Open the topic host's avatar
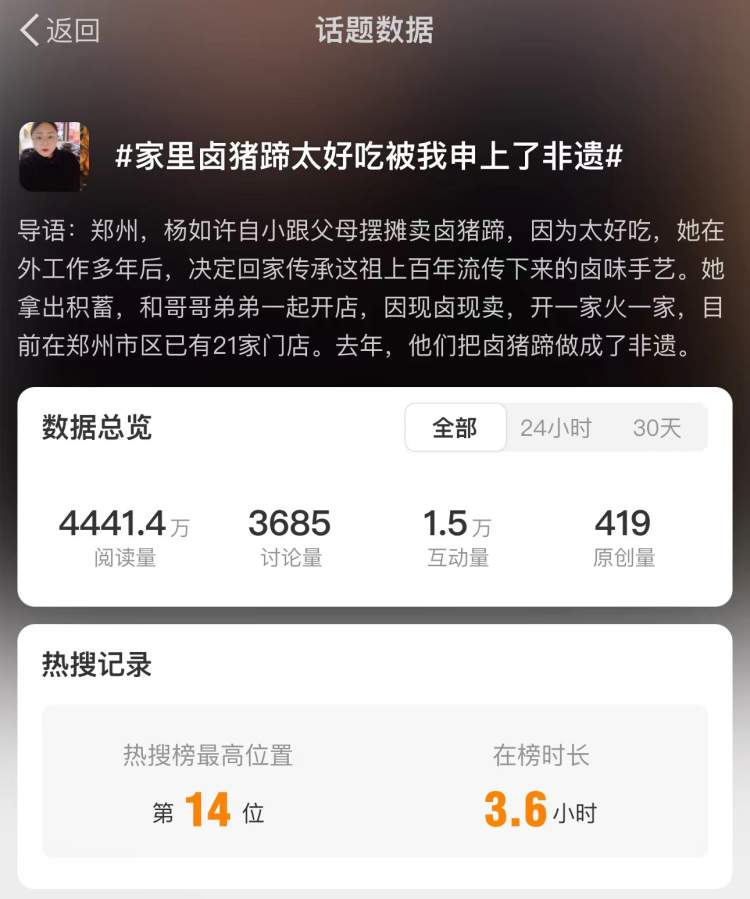Image resolution: width=750 pixels, height=899 pixels. (54, 157)
